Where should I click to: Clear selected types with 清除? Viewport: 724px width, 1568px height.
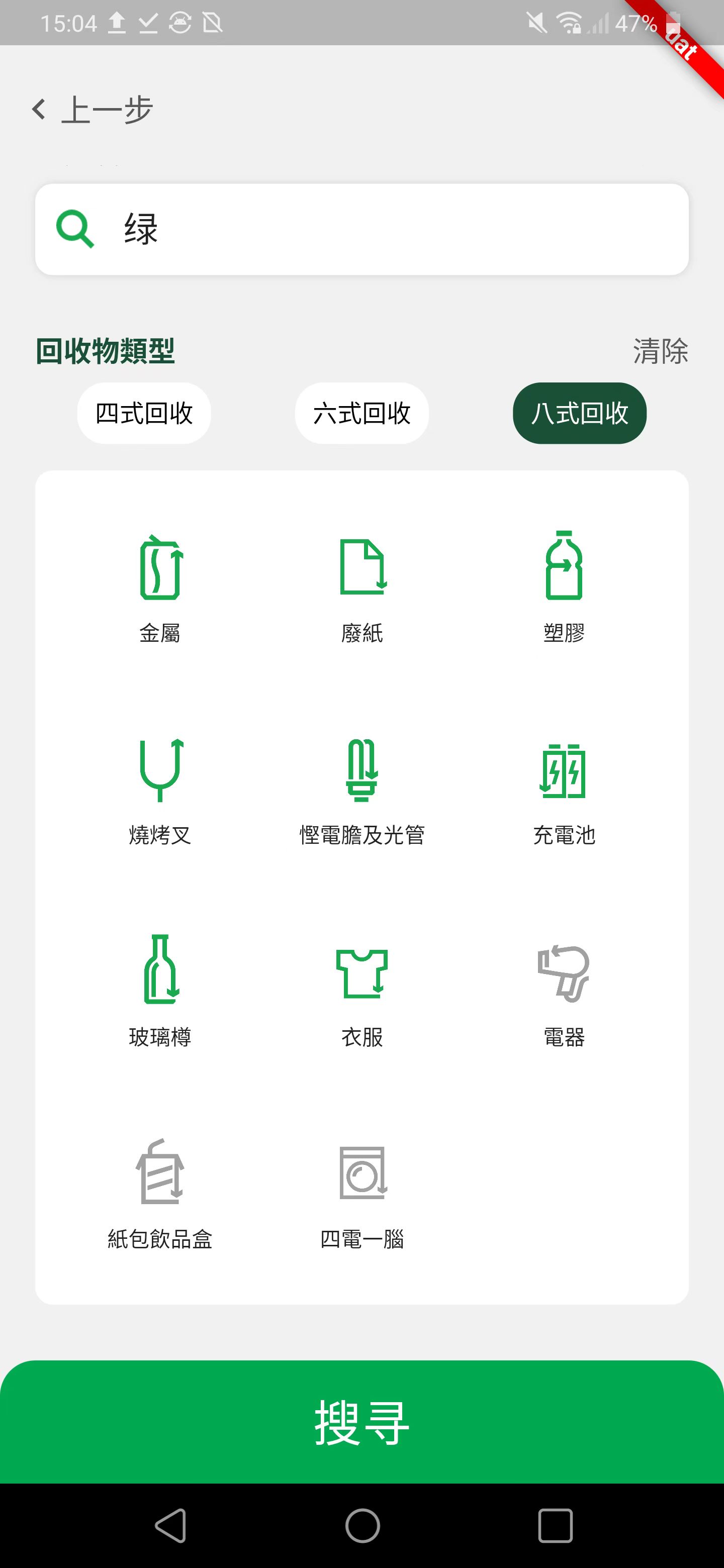pyautogui.click(x=660, y=351)
